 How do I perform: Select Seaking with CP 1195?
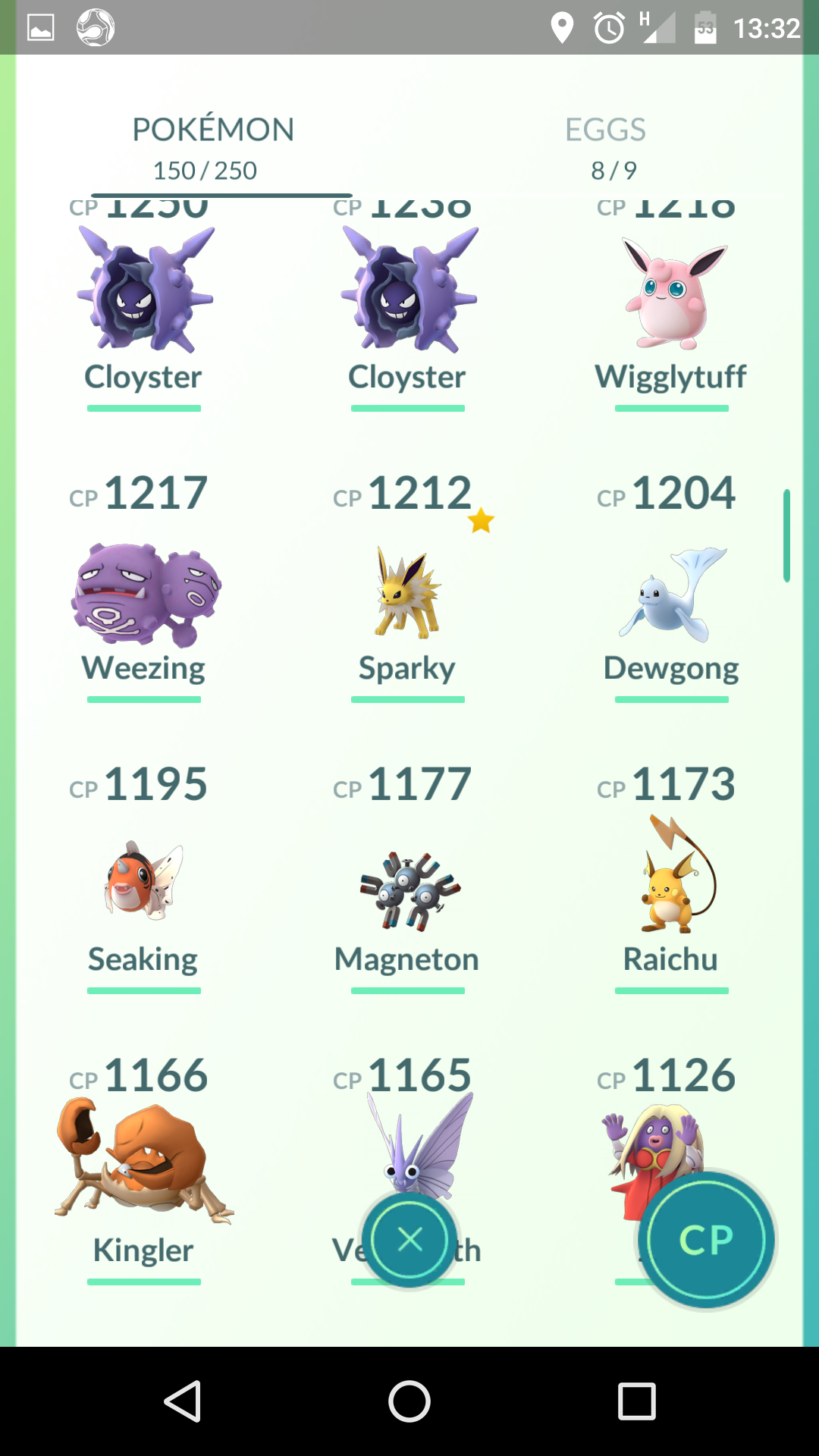coord(144,877)
